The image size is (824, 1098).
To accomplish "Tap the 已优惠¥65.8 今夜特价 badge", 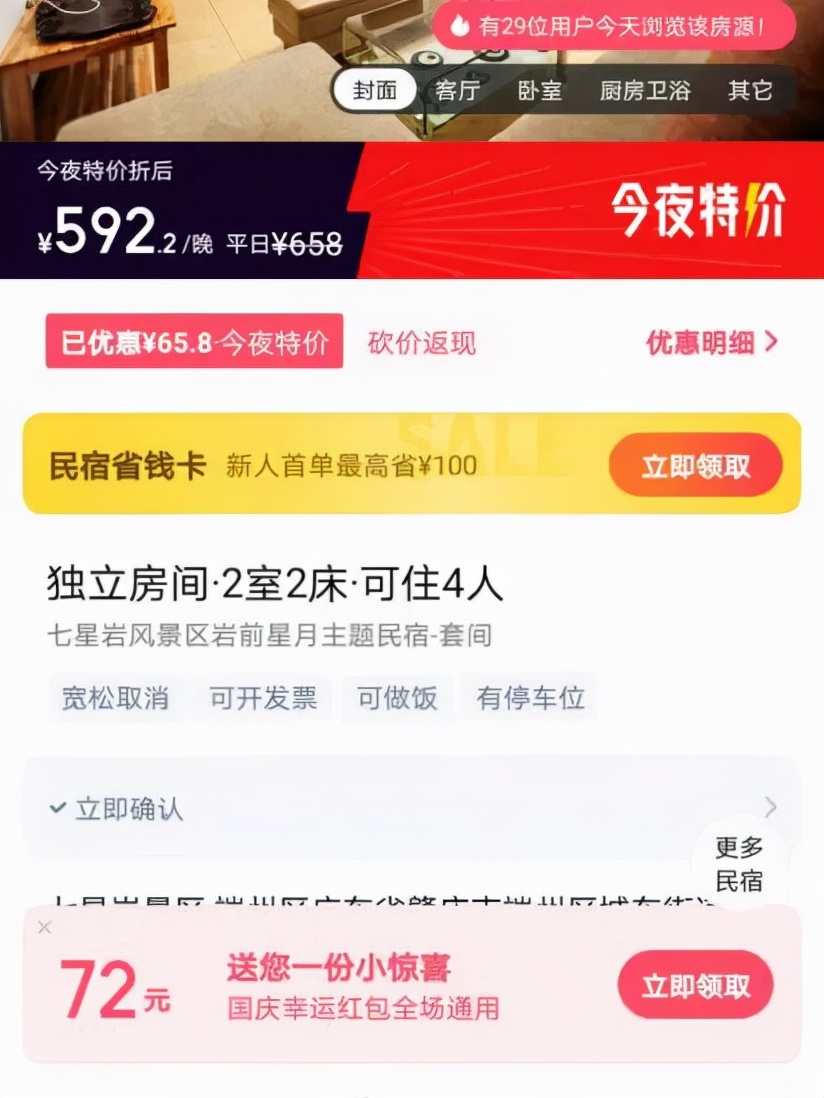I will coord(193,342).
